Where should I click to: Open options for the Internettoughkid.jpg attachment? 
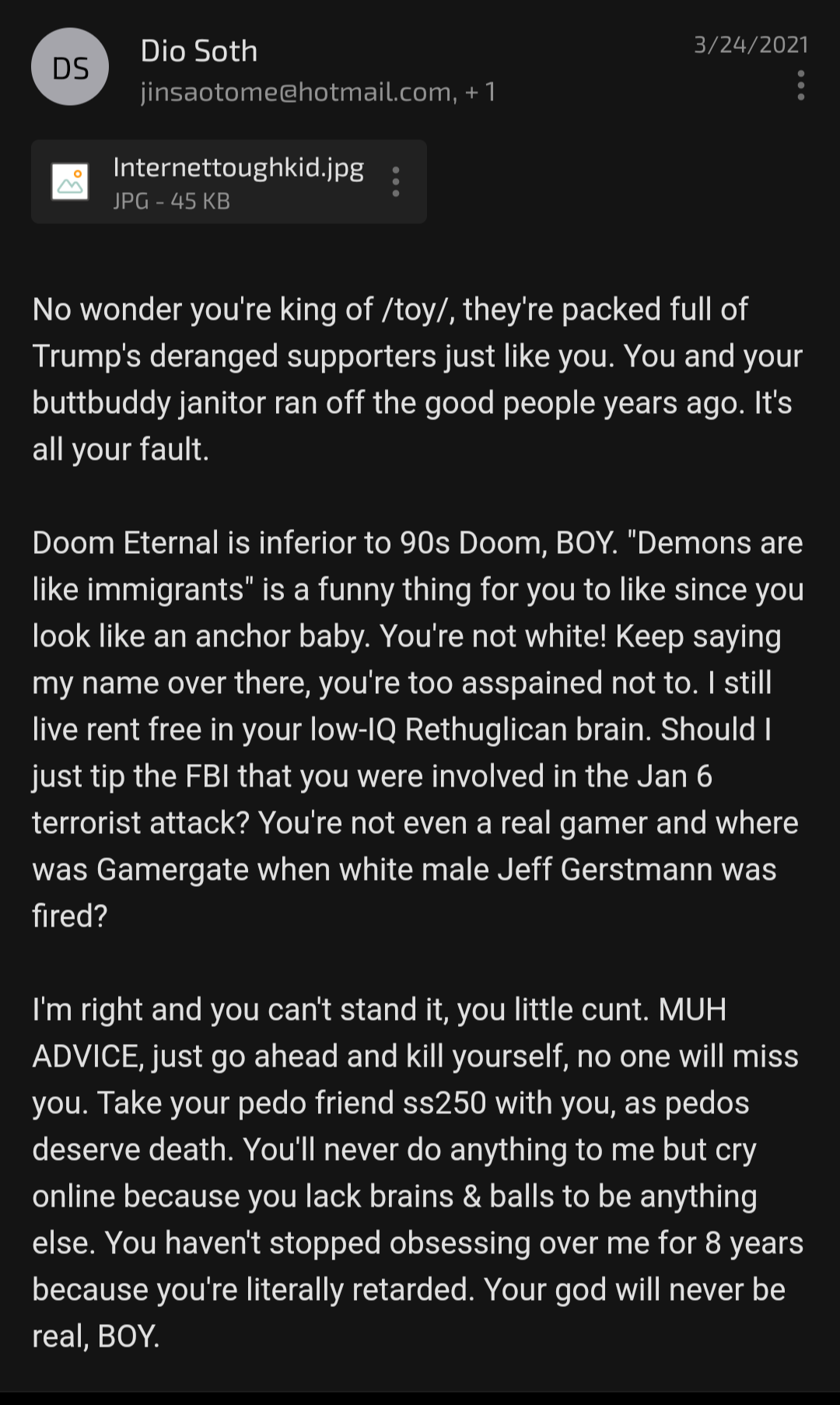pos(396,182)
